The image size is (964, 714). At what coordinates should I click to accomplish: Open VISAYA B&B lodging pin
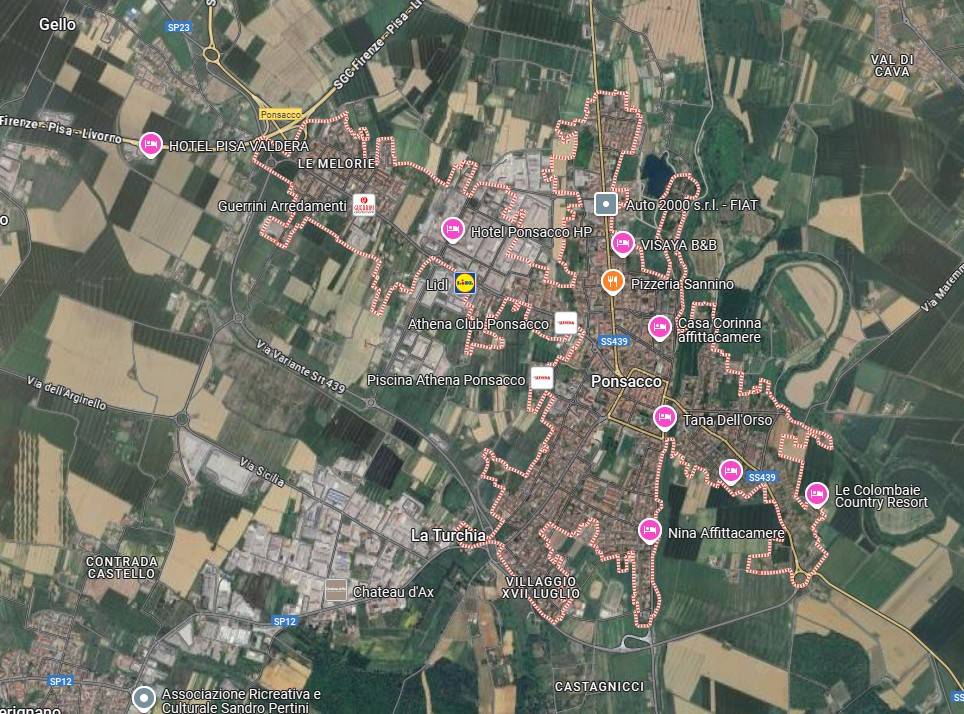click(x=622, y=243)
